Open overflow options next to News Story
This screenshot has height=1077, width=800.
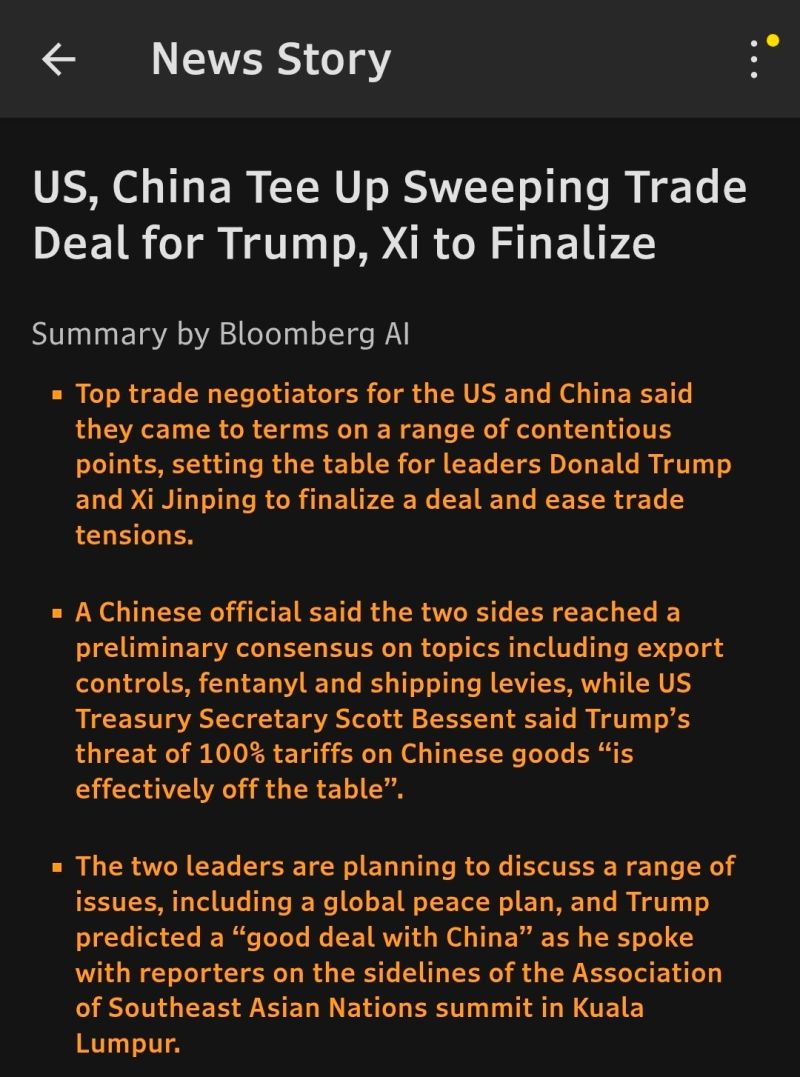coord(752,60)
